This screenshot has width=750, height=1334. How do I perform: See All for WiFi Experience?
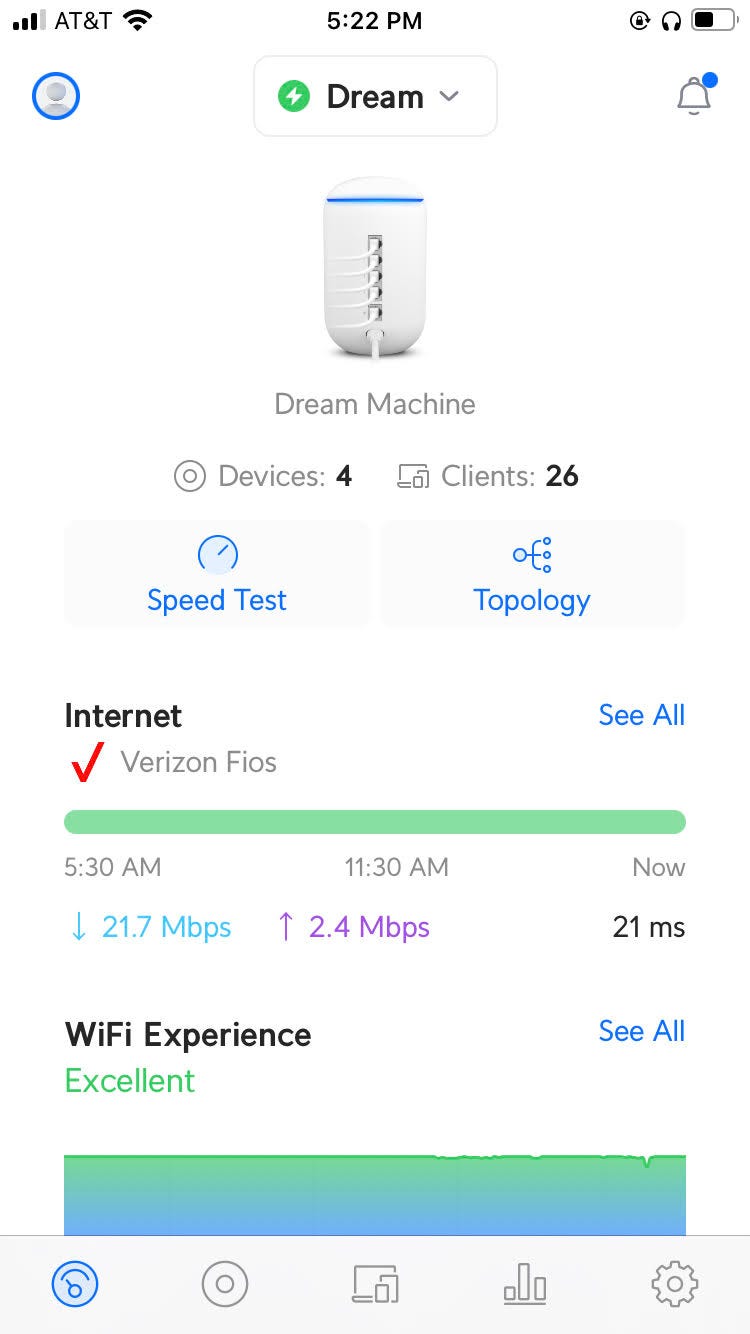pyautogui.click(x=641, y=1031)
